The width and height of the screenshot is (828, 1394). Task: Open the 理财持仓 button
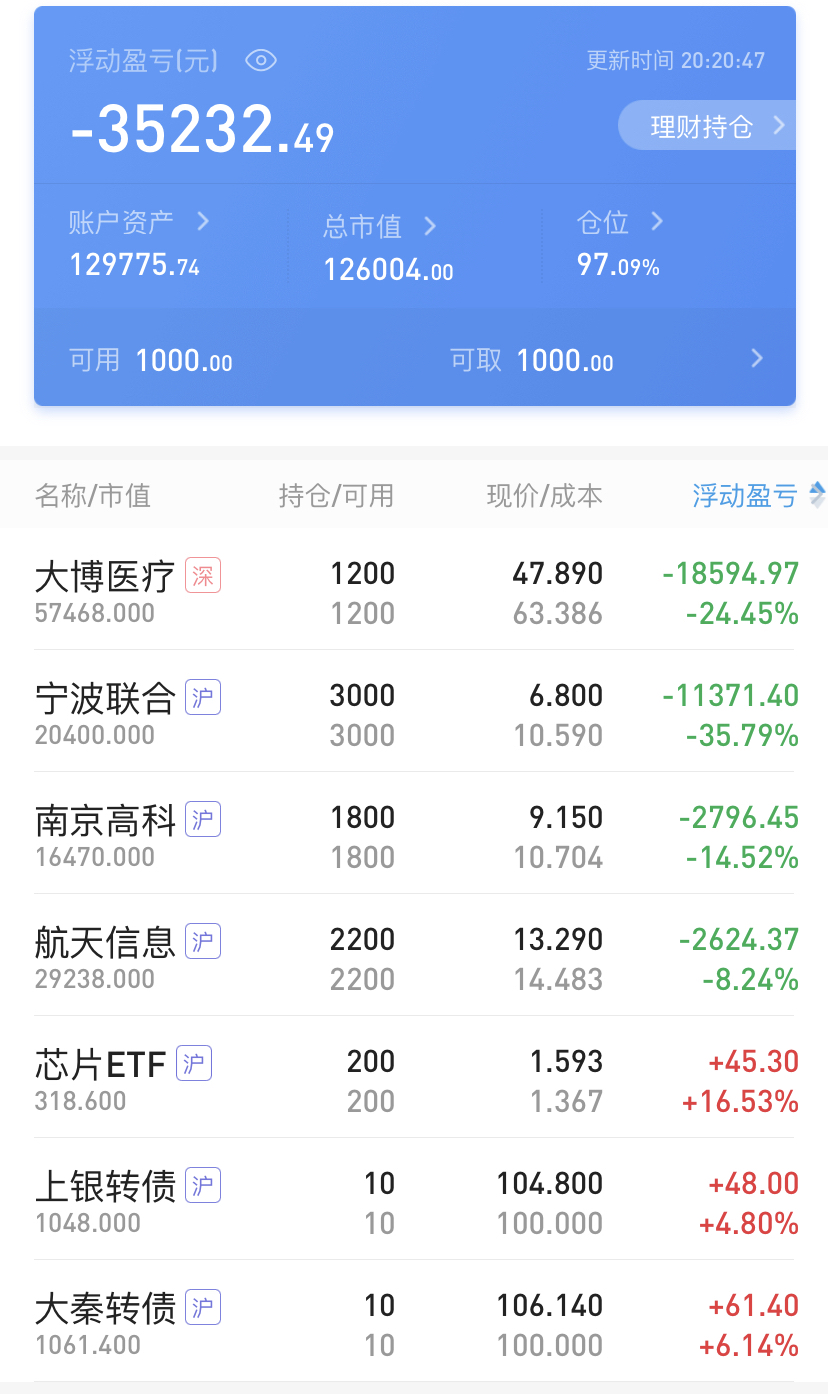click(707, 126)
